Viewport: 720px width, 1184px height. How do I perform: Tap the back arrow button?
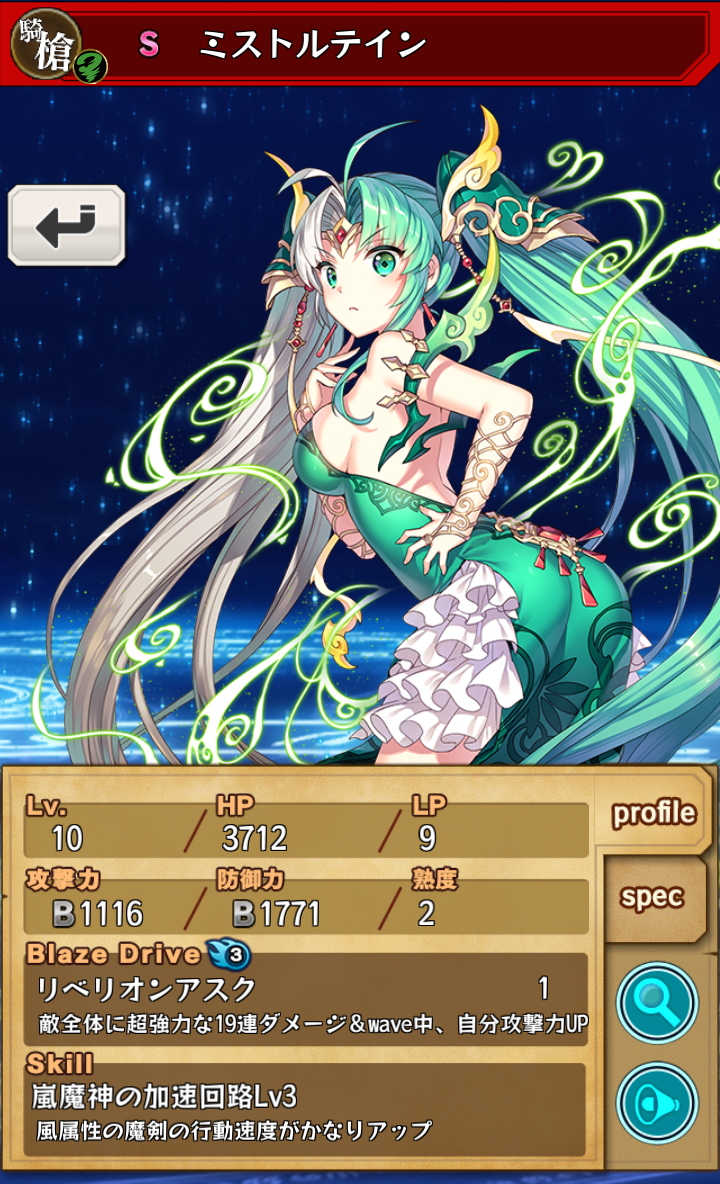(67, 225)
